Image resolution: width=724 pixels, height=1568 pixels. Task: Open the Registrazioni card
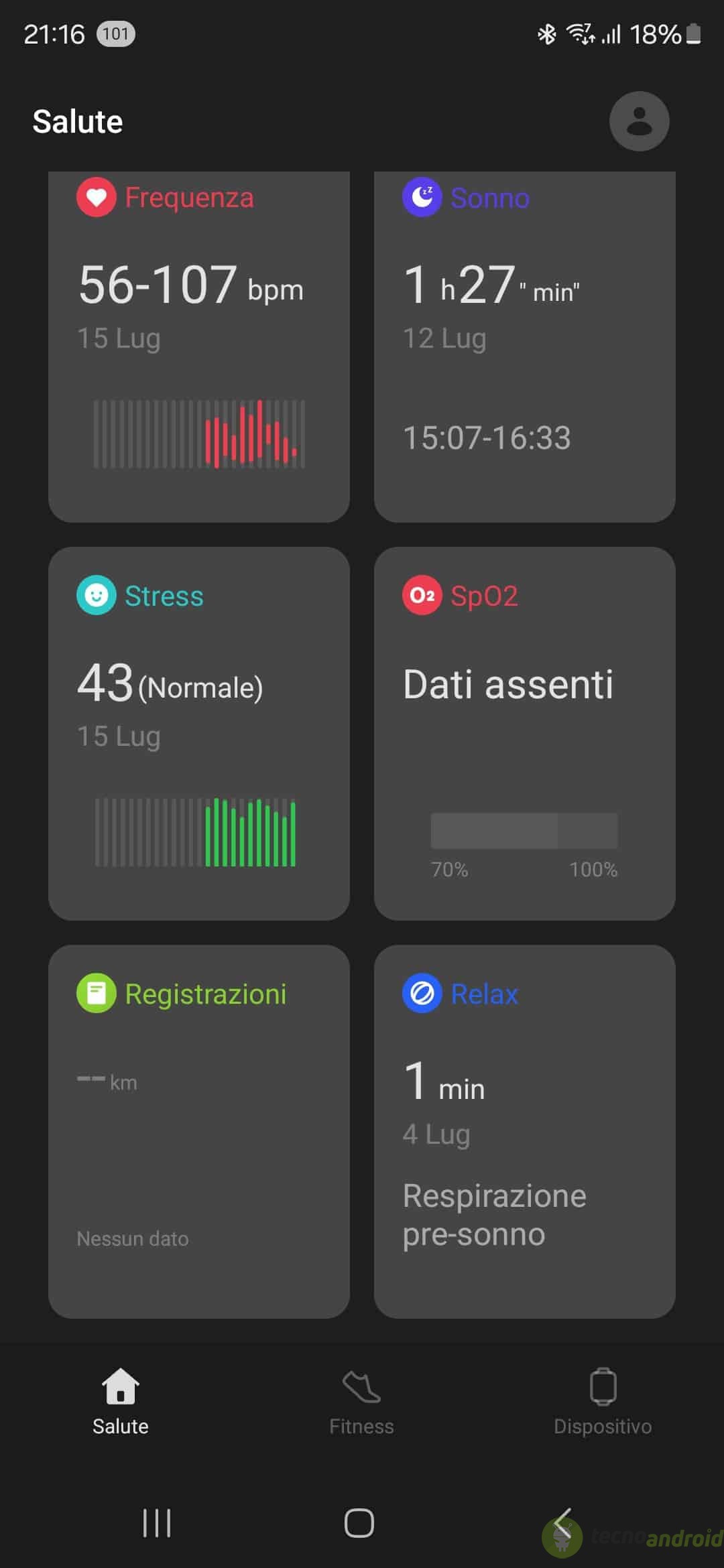click(199, 1132)
